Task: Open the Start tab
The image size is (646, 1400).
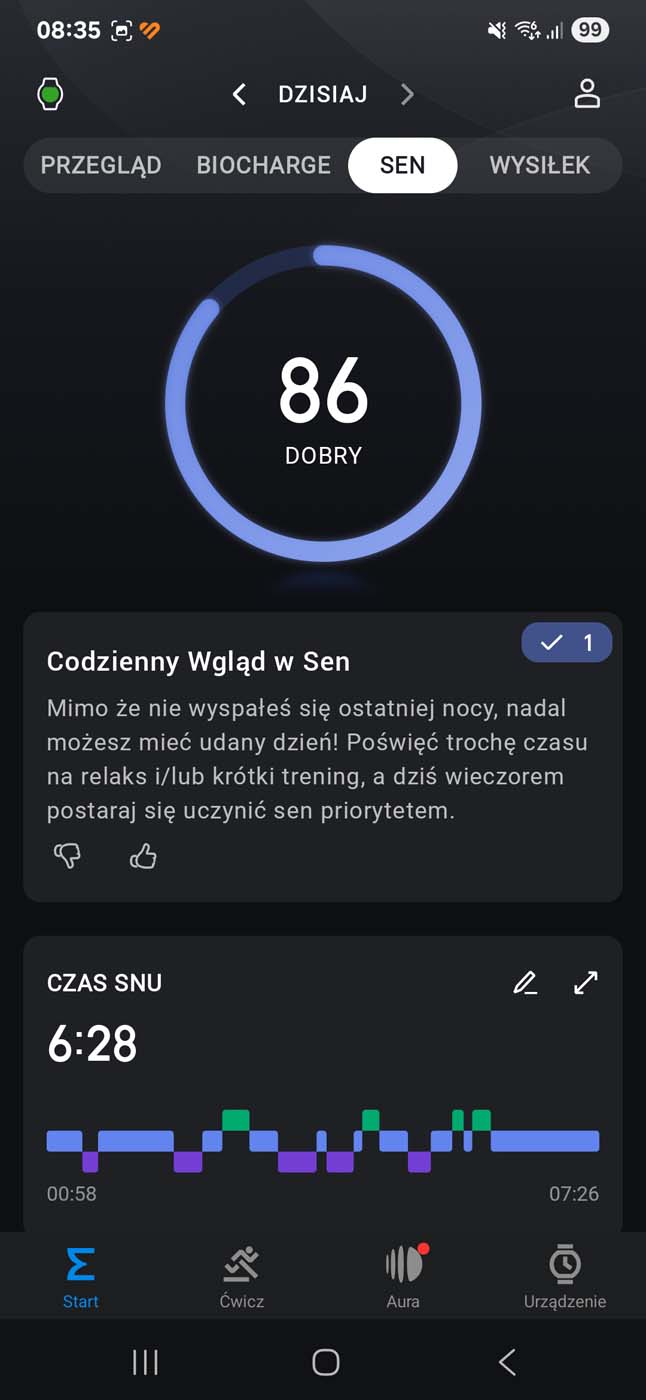Action: pos(81,1276)
